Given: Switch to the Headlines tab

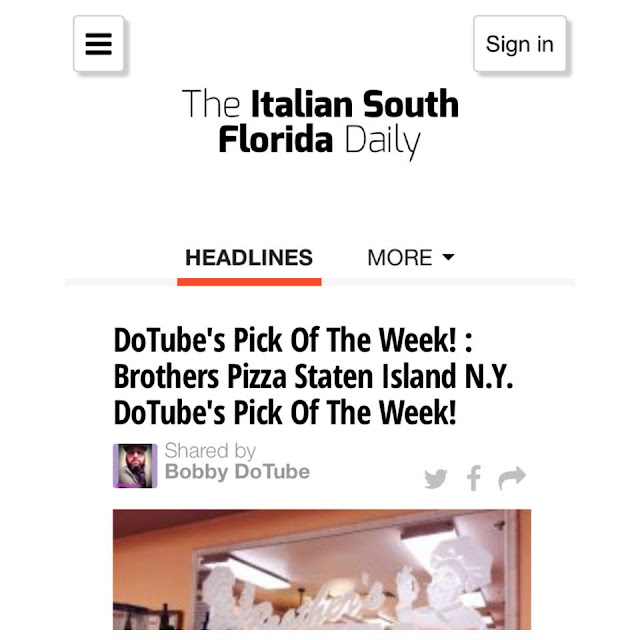Looking at the screenshot, I should point(249,258).
